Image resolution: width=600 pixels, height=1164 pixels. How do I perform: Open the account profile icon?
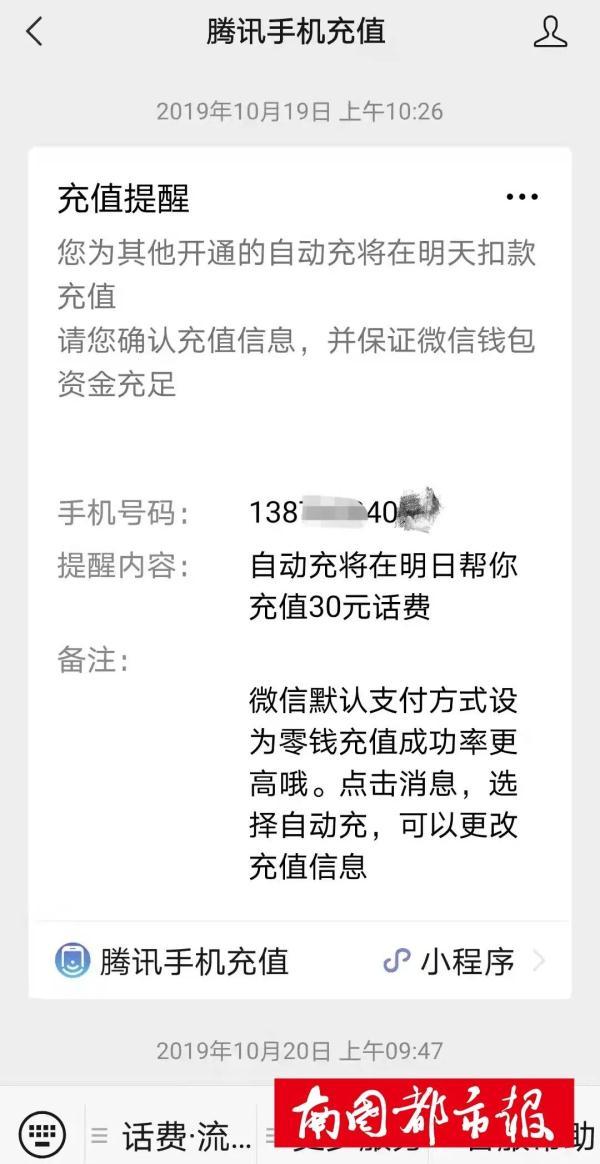(550, 33)
